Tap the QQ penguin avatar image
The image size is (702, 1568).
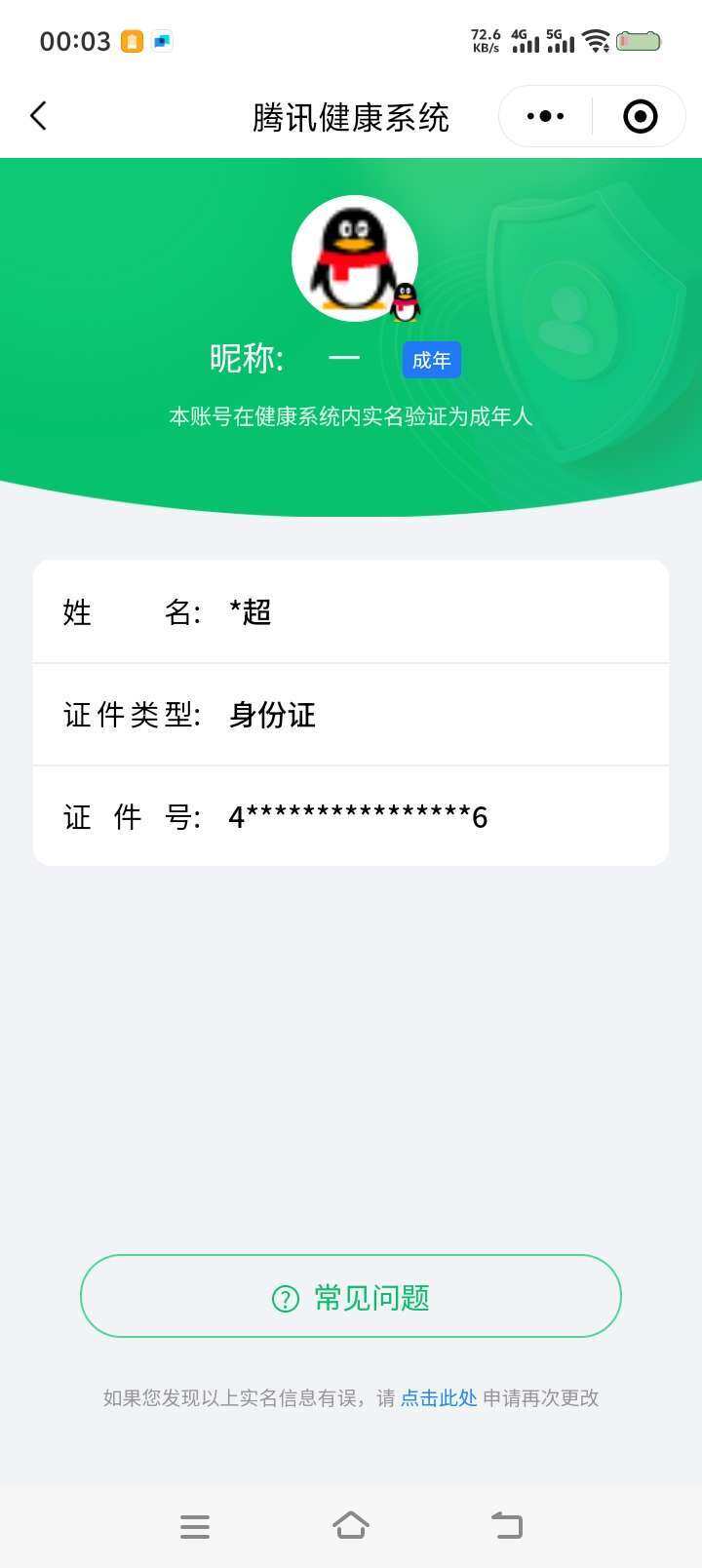click(355, 255)
